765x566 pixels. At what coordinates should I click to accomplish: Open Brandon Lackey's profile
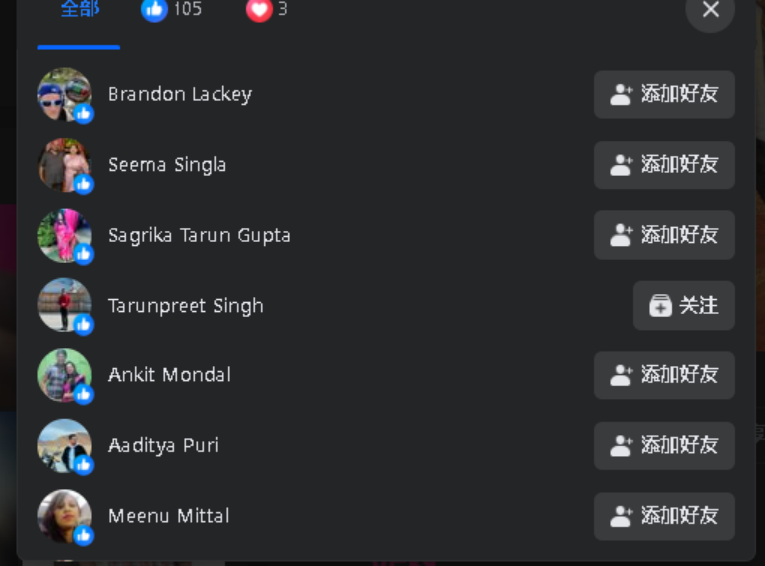pyautogui.click(x=180, y=94)
